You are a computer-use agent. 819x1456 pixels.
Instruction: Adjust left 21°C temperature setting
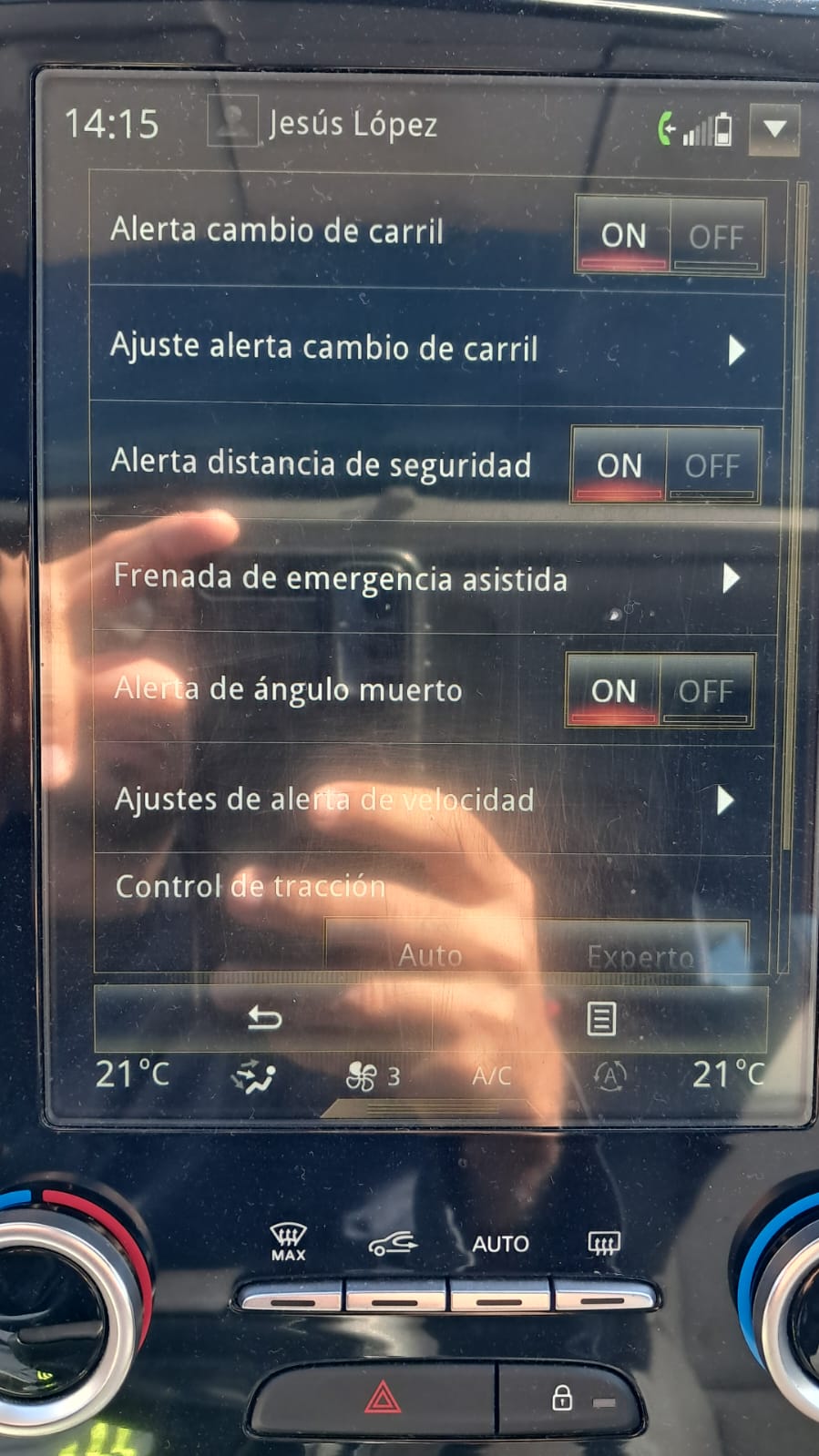coord(133,1075)
